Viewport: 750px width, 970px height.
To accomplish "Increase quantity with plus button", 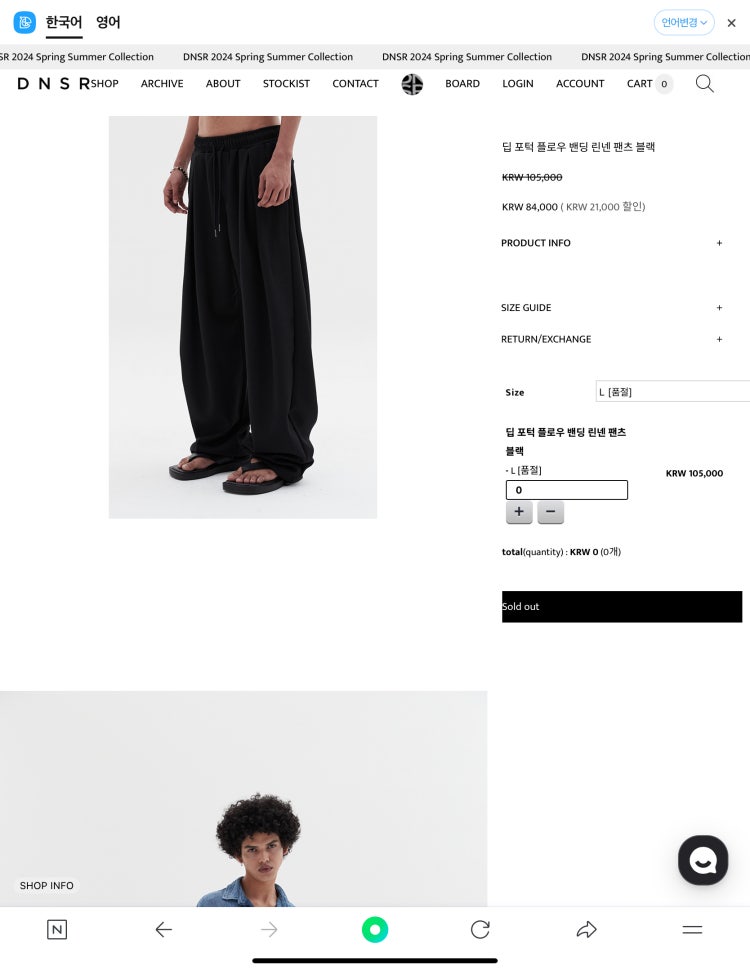I will coord(519,513).
